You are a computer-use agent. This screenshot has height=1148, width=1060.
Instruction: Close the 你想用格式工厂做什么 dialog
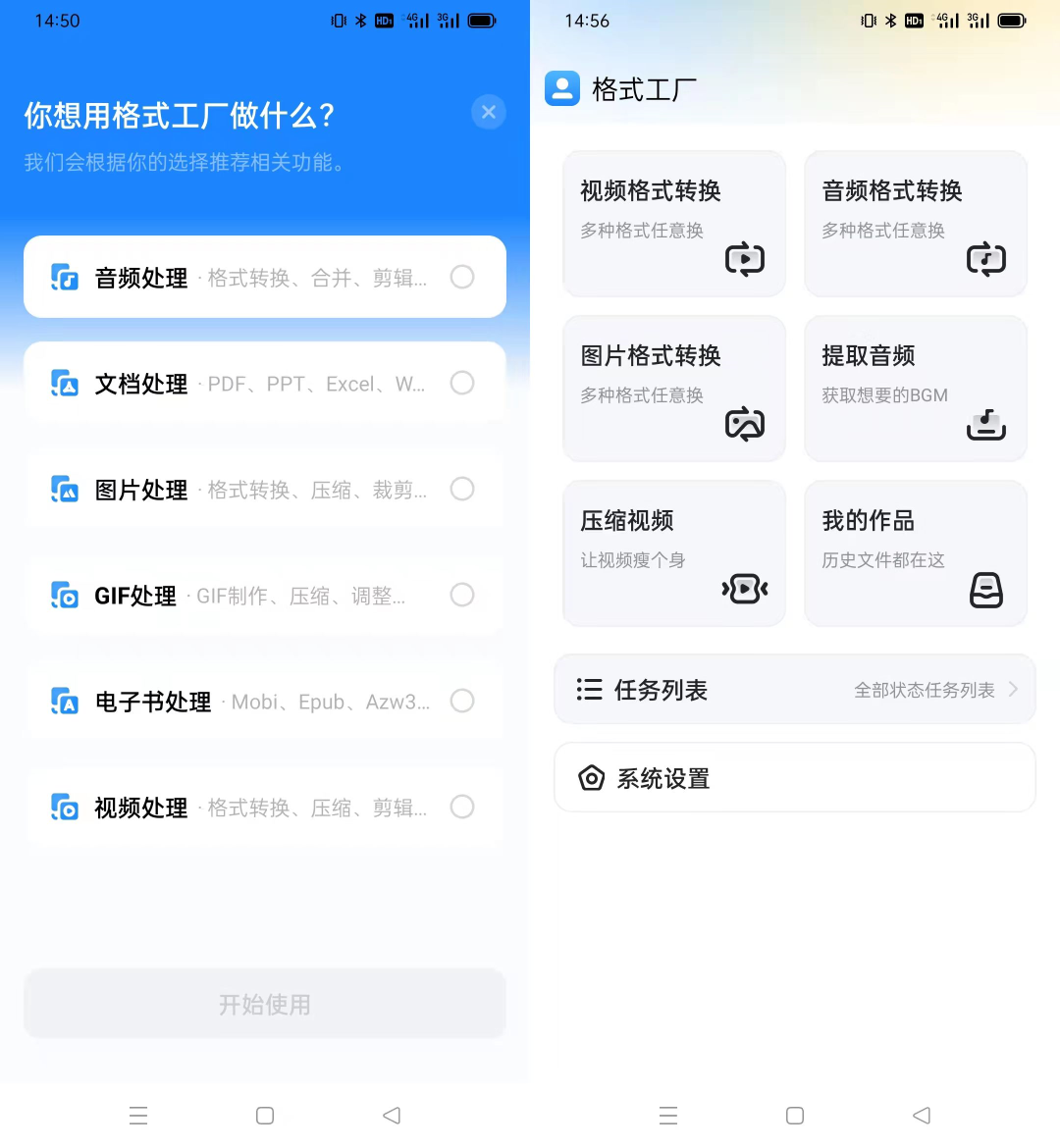point(489,112)
